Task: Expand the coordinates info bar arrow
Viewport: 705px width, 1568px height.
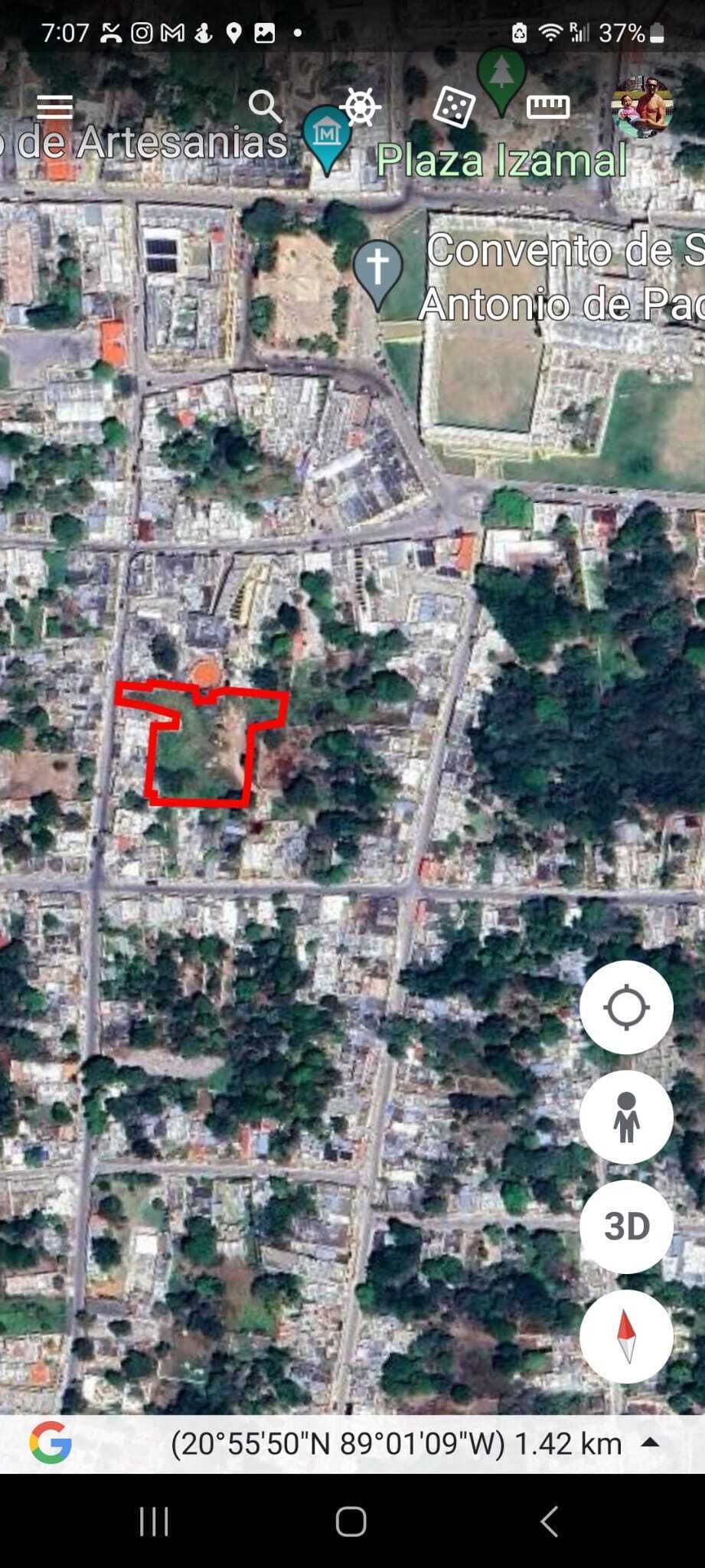Action: tap(650, 1442)
